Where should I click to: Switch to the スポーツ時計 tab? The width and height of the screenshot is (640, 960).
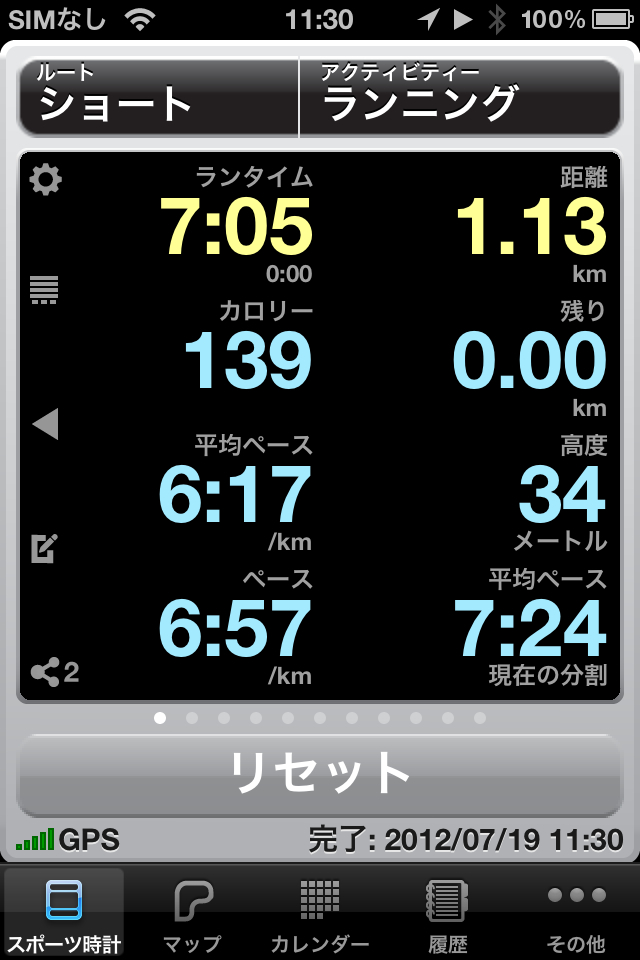[64, 914]
